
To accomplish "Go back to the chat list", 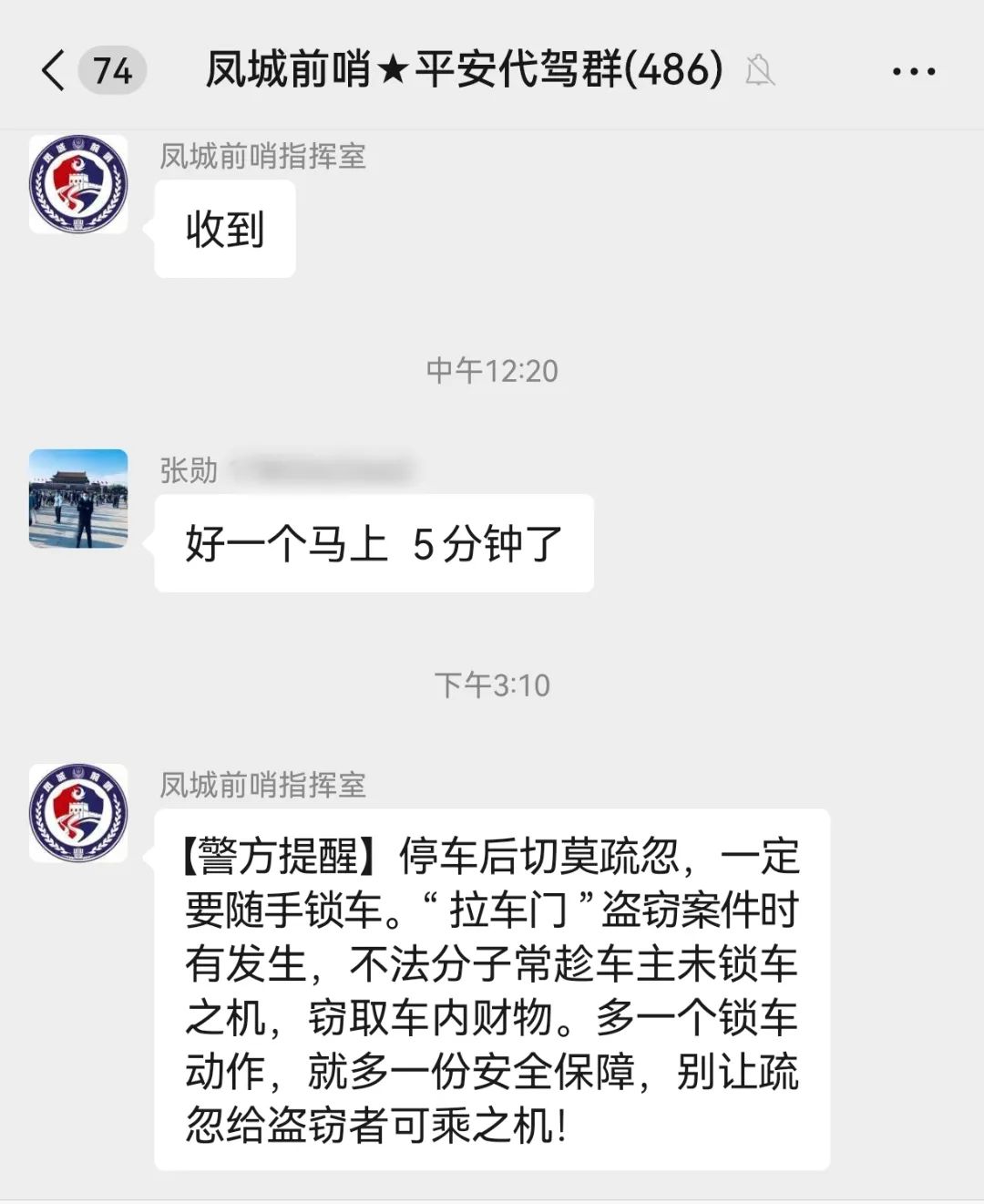I will tap(55, 70).
